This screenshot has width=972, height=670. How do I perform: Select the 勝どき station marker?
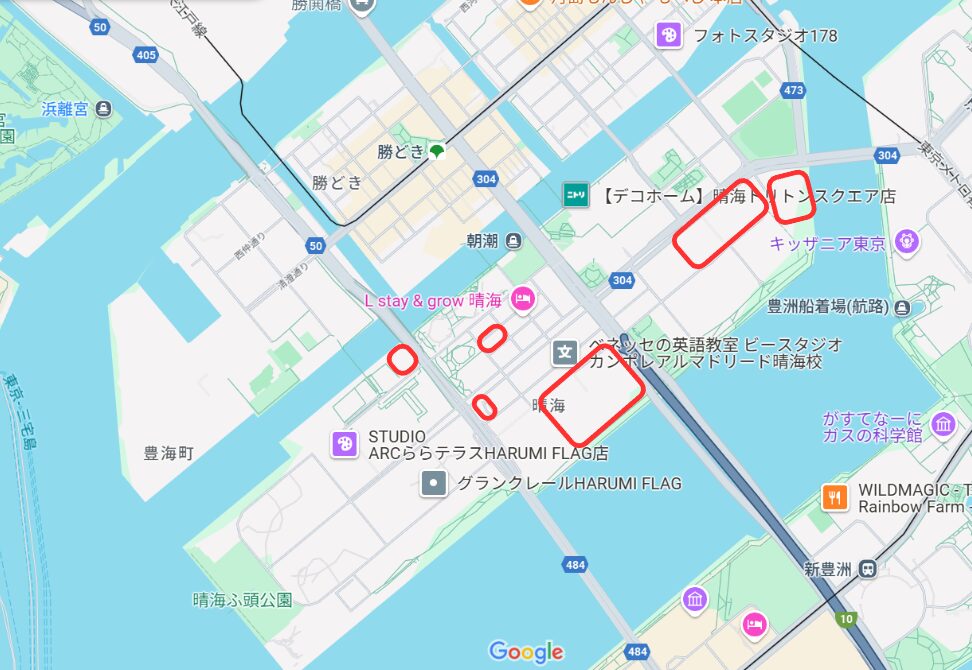click(436, 152)
